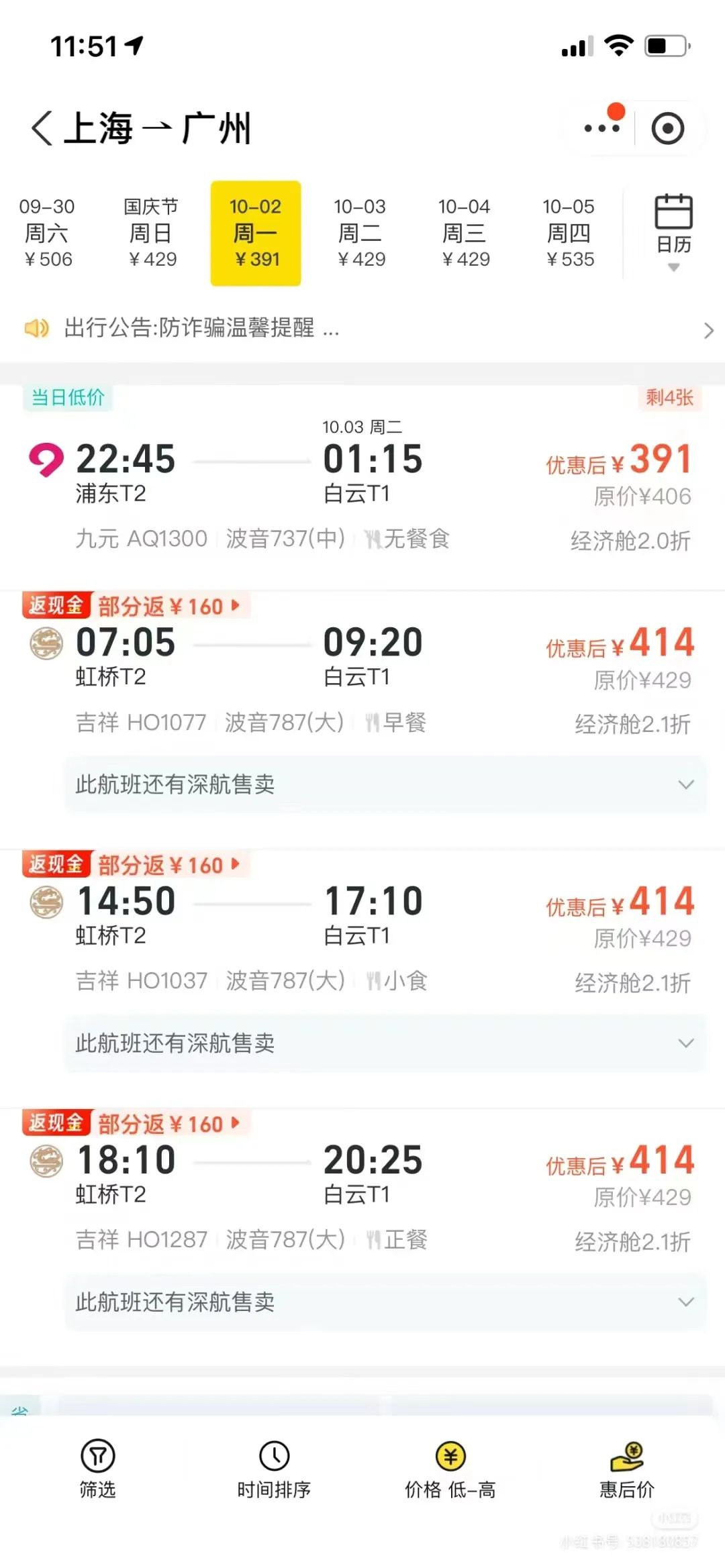Image resolution: width=725 pixels, height=1568 pixels.
Task: Go back from 上海→广州 results
Action: 42,128
